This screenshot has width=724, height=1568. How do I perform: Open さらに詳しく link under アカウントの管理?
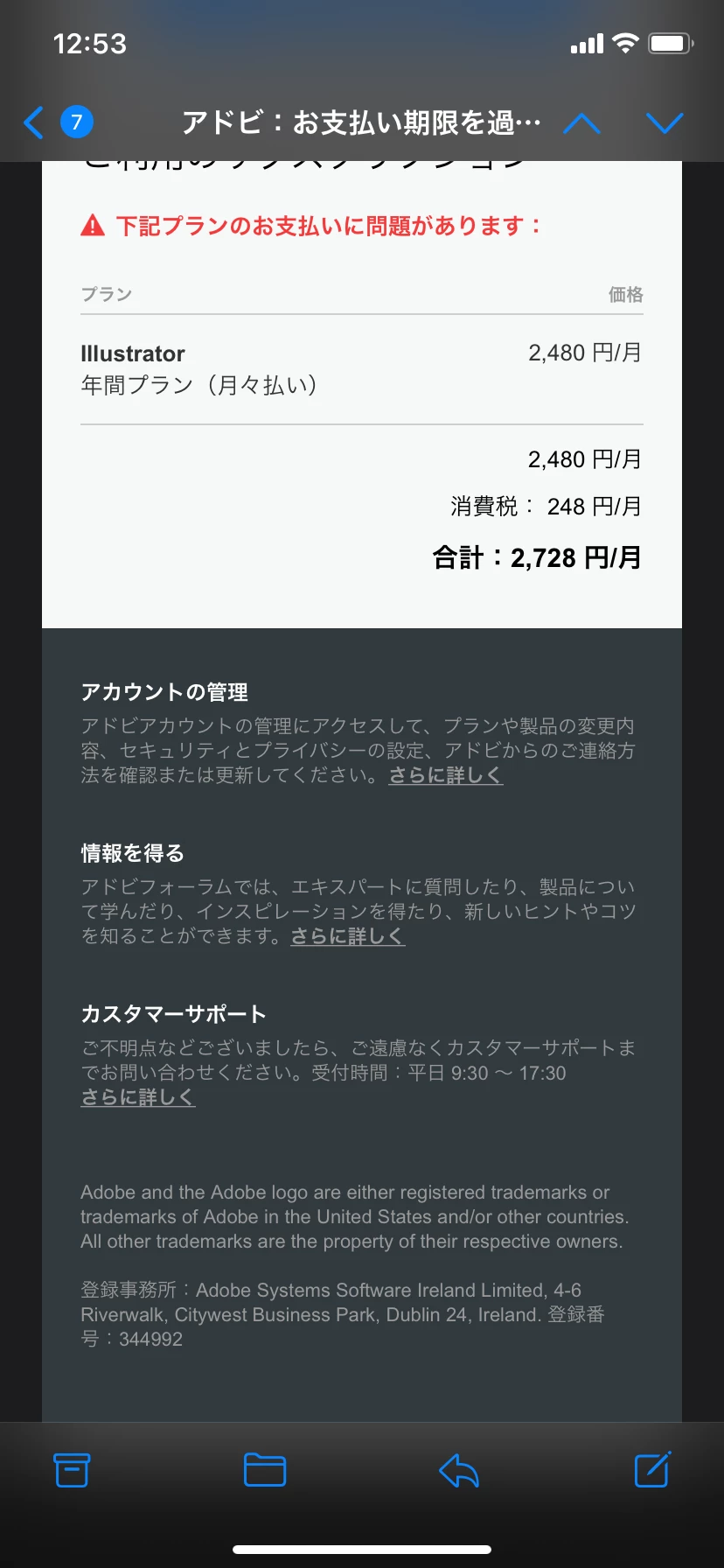click(446, 775)
